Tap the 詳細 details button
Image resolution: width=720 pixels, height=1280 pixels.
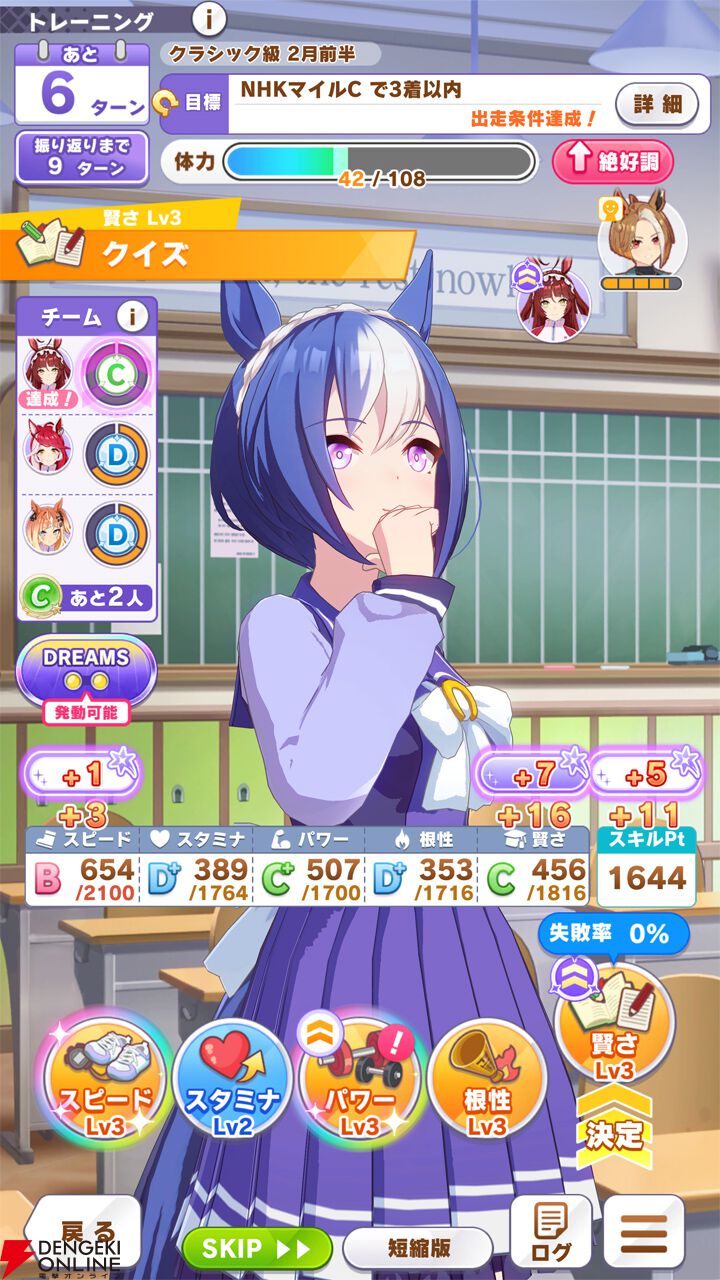click(x=656, y=103)
